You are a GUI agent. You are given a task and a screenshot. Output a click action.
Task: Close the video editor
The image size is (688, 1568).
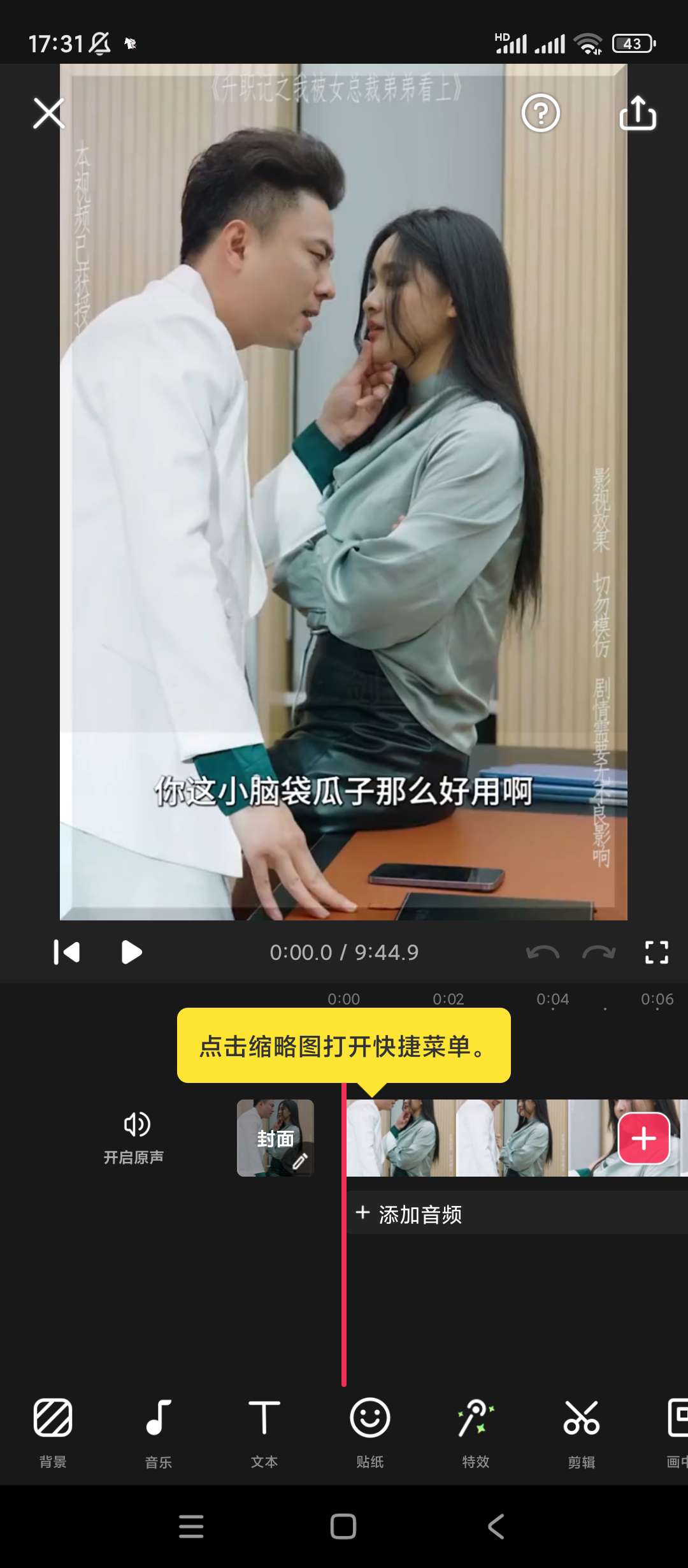click(x=49, y=113)
